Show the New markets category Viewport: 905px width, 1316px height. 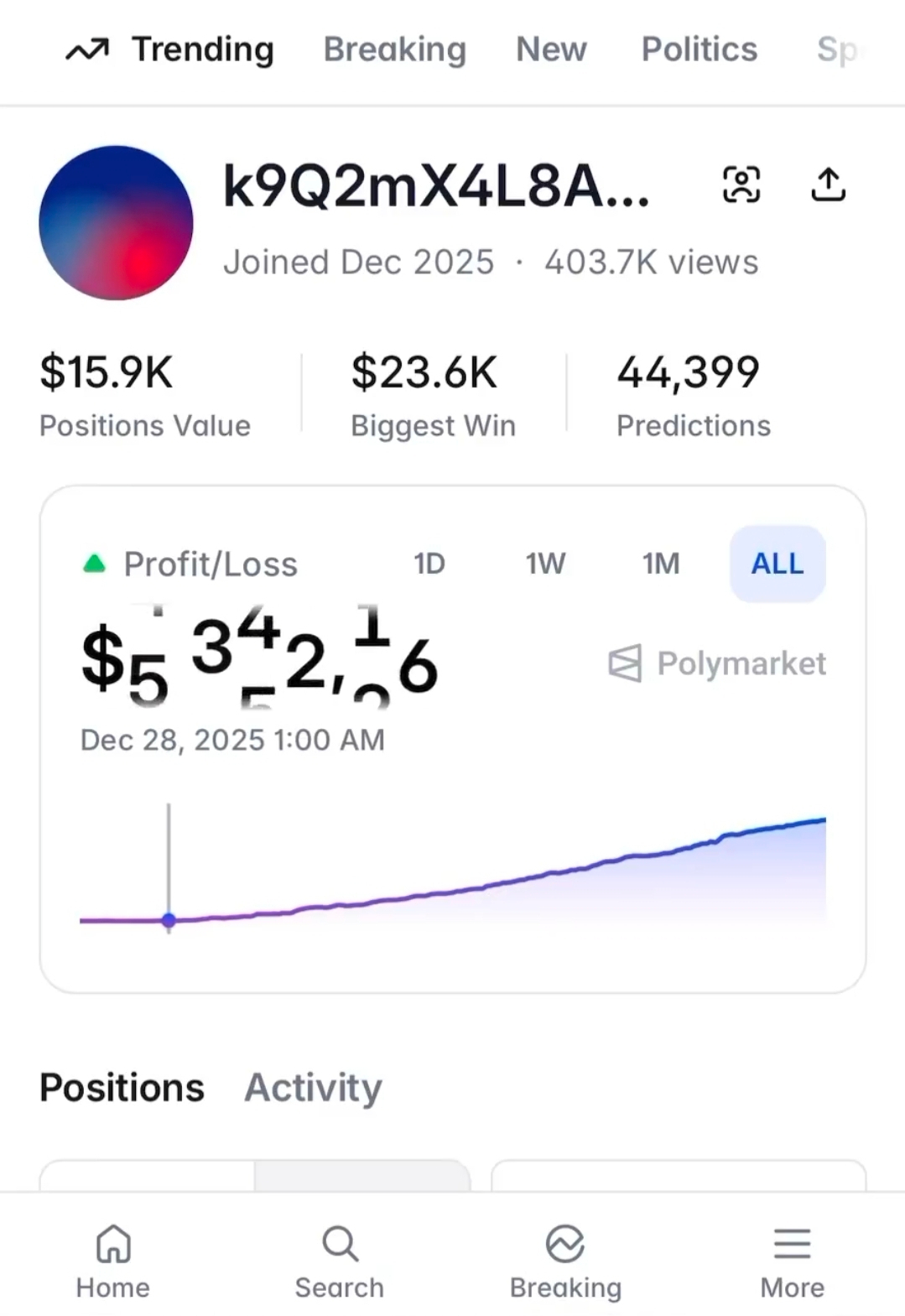click(551, 49)
